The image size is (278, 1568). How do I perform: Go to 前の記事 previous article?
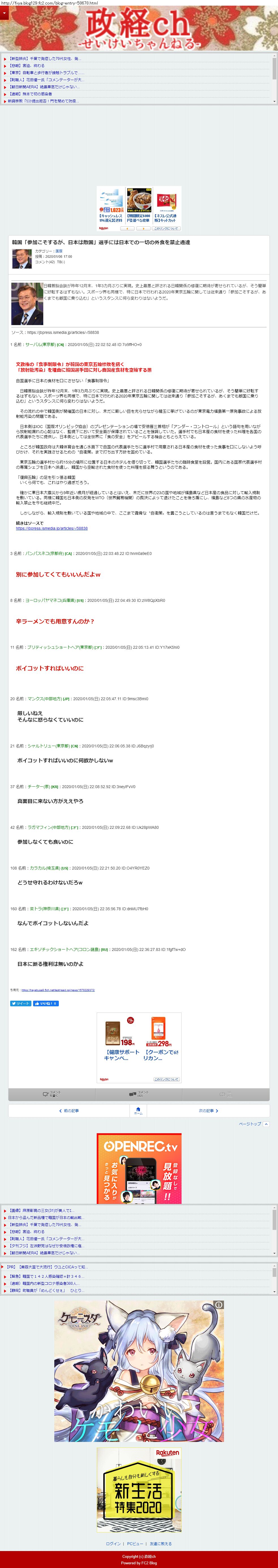click(x=69, y=1111)
